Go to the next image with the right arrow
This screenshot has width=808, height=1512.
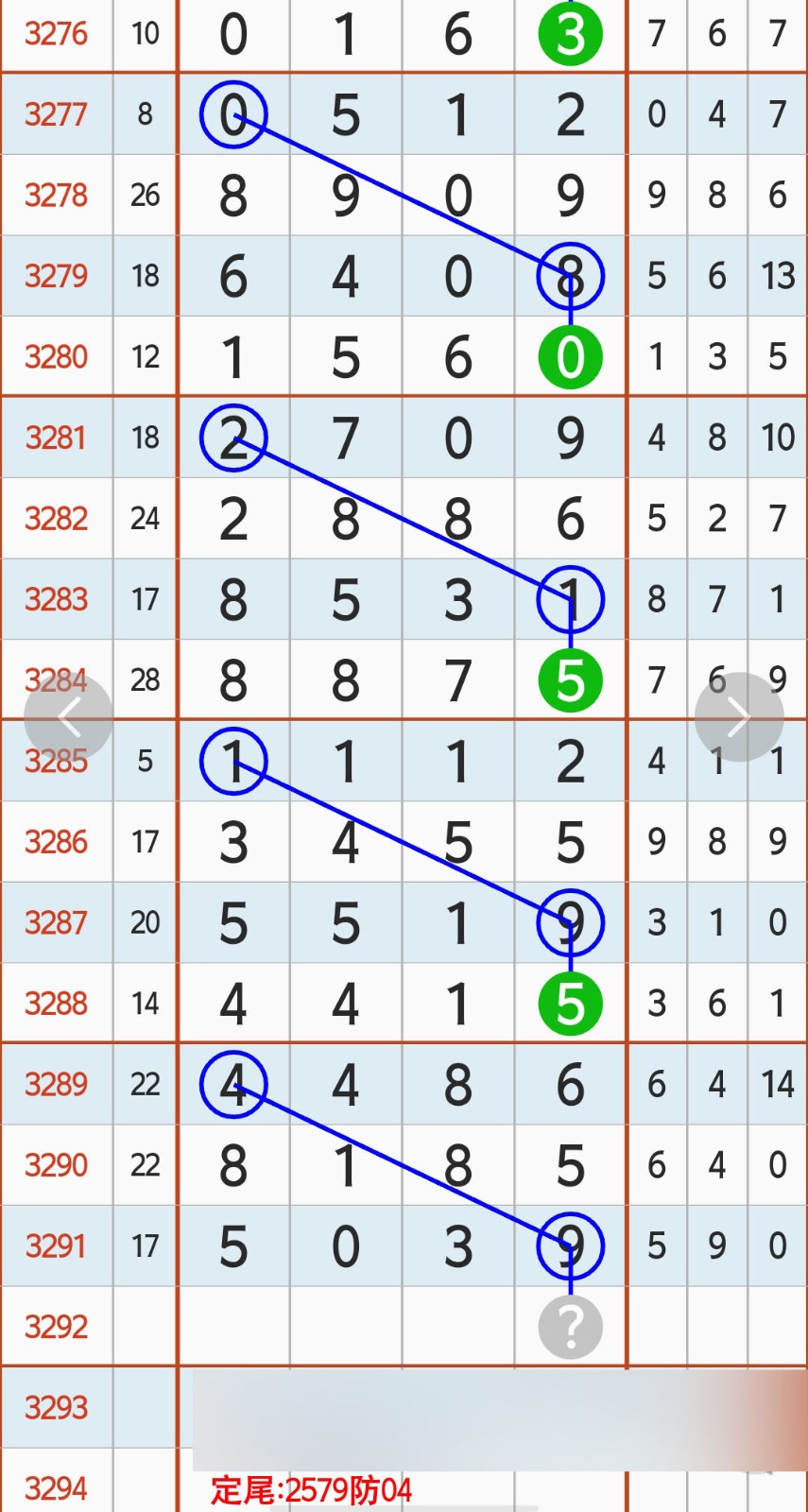click(x=739, y=717)
